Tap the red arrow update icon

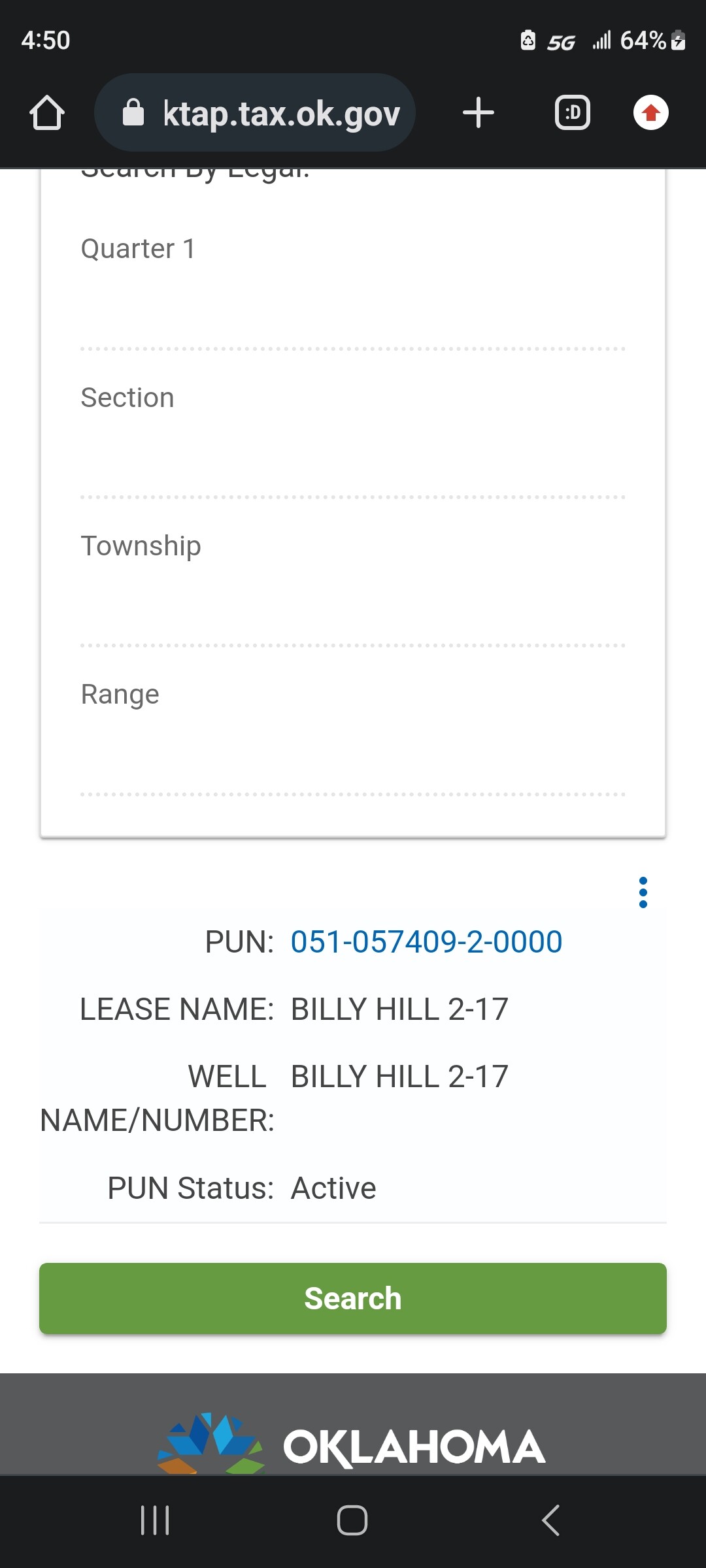pyautogui.click(x=651, y=112)
